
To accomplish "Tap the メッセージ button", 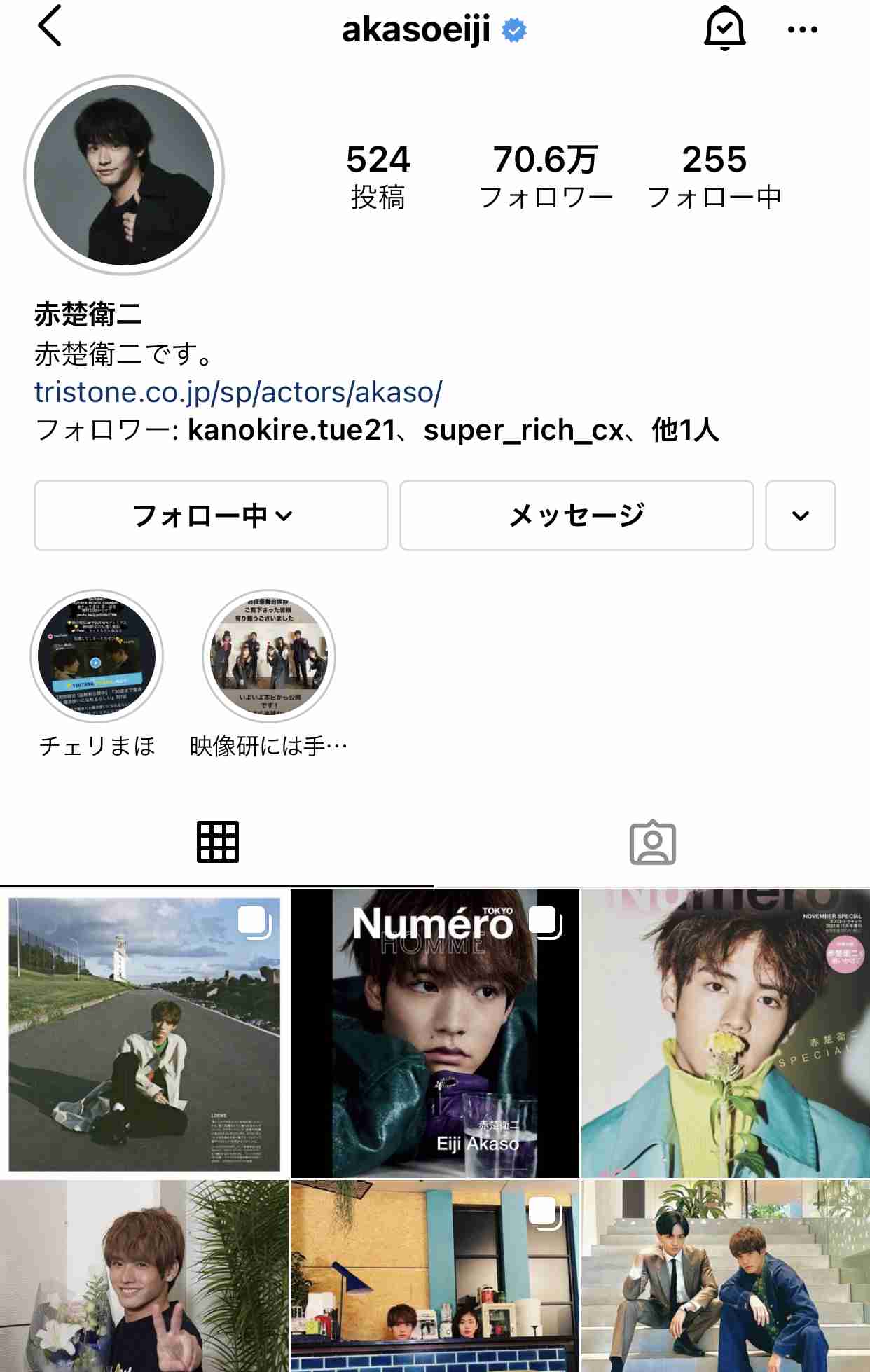I will [x=576, y=515].
